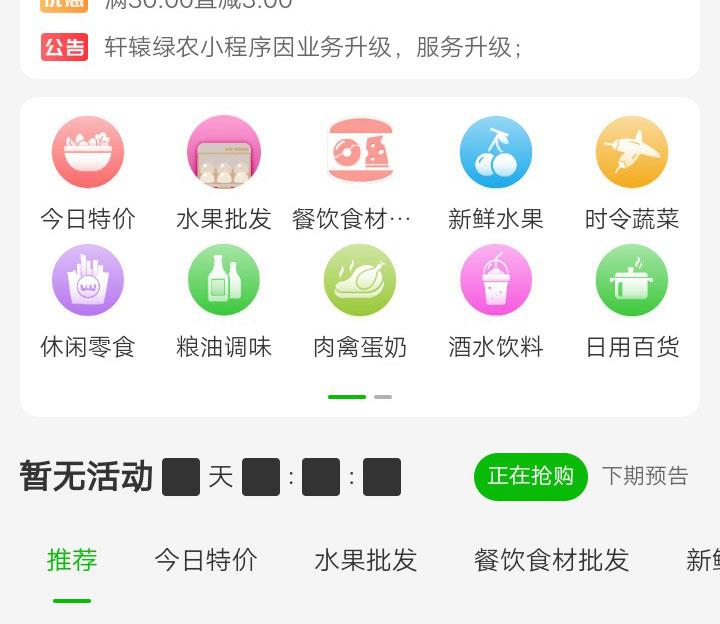This screenshot has width=720, height=624.
Task: Browse the 新鲜水果 category
Action: coord(496,152)
